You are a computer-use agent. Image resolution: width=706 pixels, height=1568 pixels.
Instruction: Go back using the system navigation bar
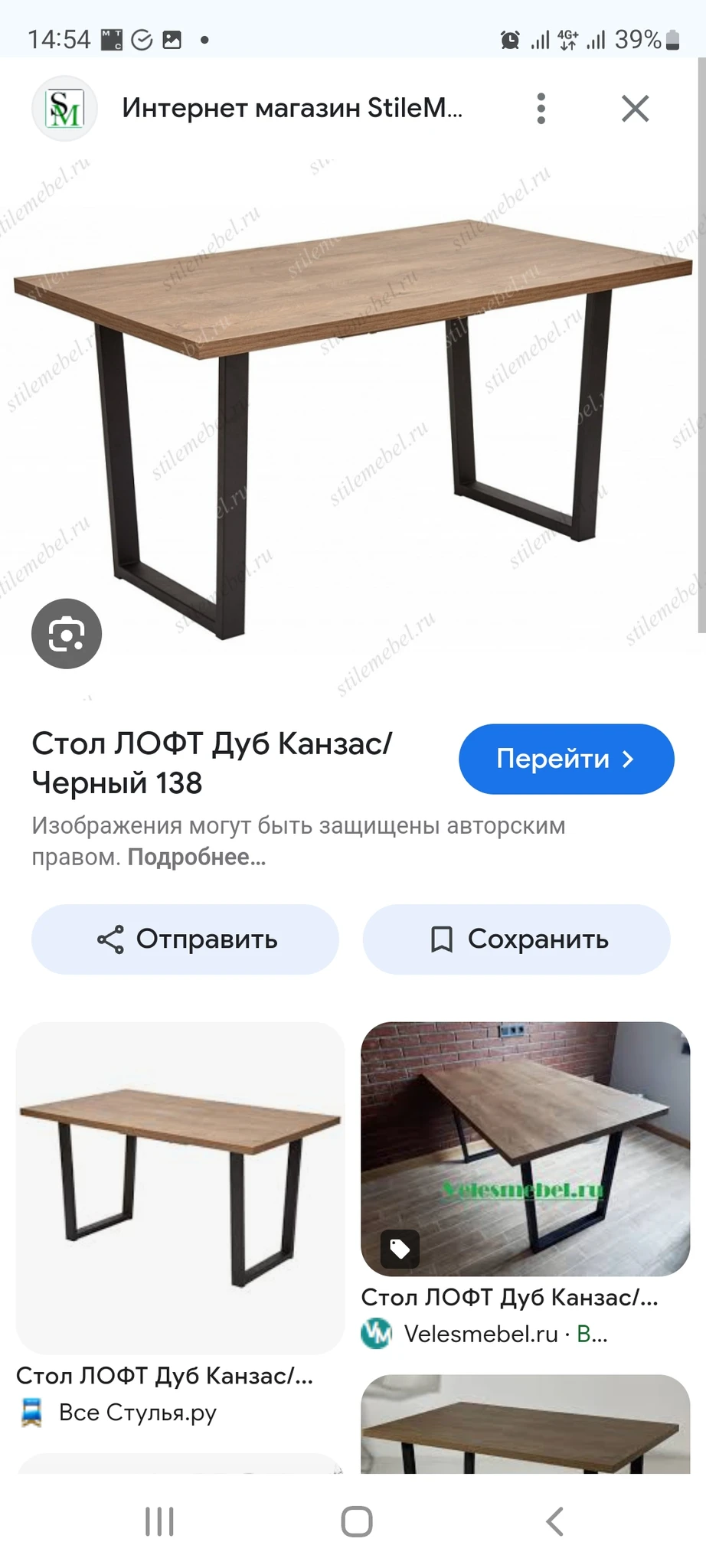(554, 1521)
